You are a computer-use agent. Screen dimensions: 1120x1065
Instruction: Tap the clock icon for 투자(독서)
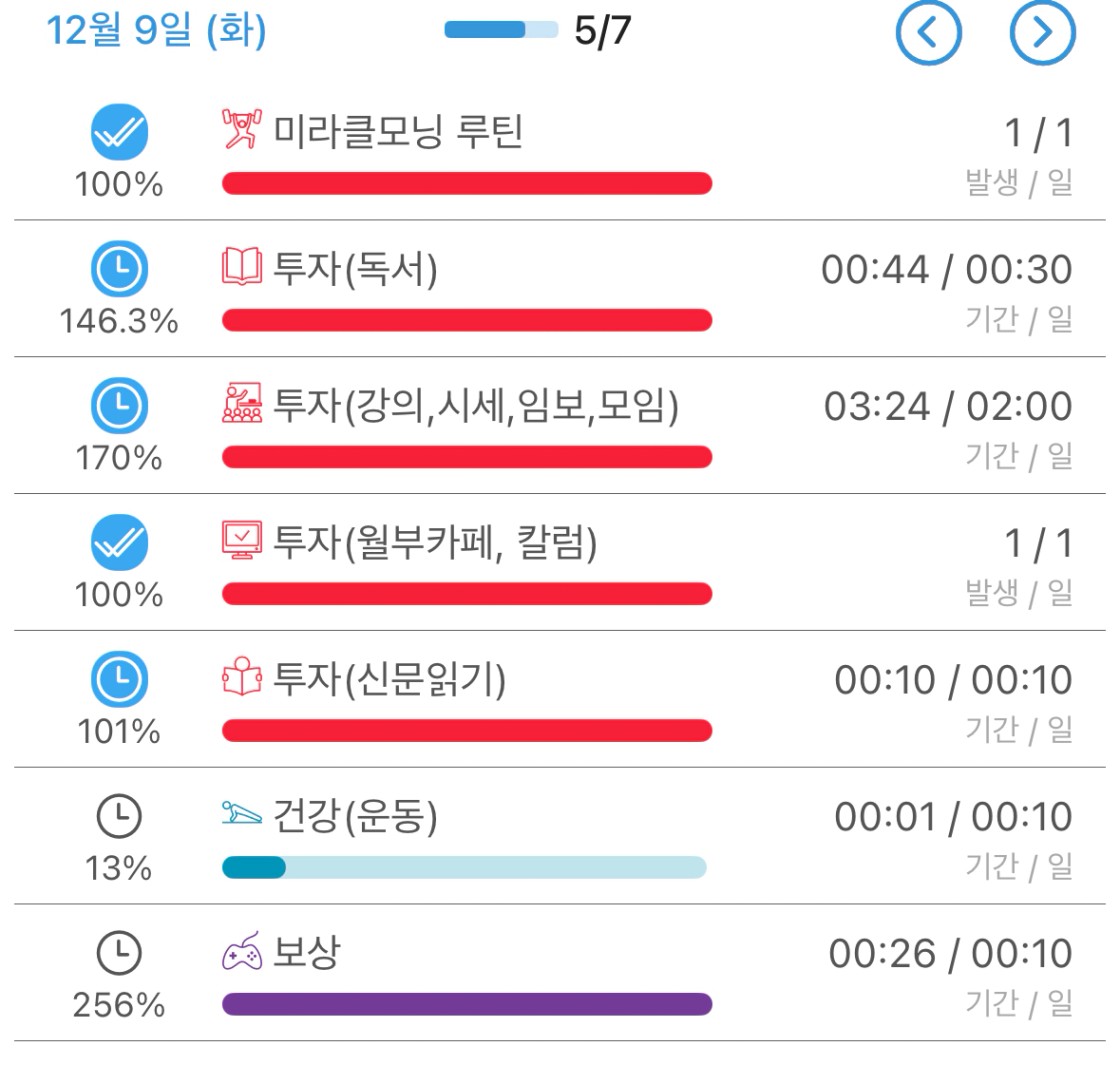click(x=119, y=270)
